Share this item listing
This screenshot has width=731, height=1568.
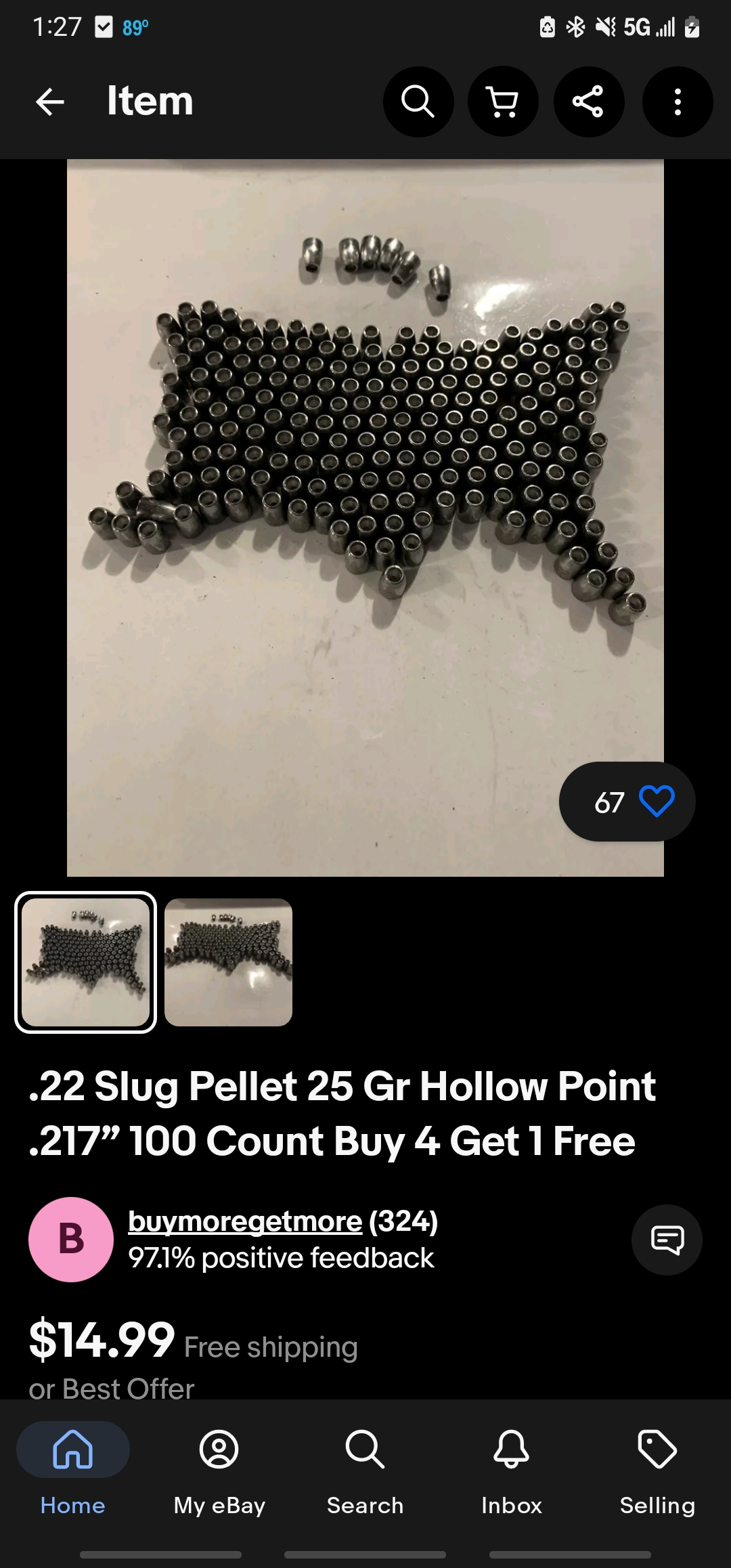point(588,102)
